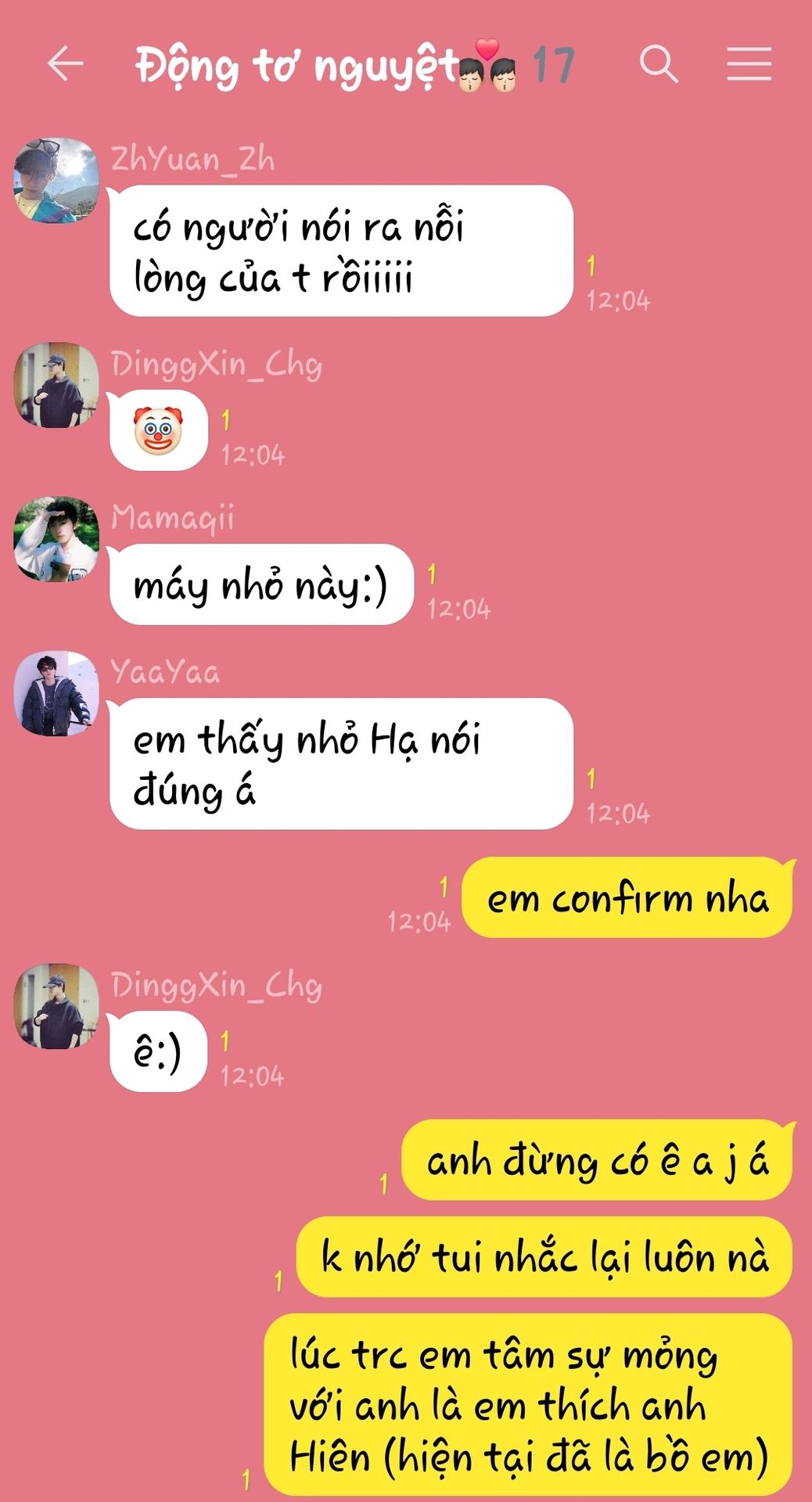Tap DinggXin_Chg's avatar beside the clown emoji
Screen dimensions: 812x1502
coord(56,385)
